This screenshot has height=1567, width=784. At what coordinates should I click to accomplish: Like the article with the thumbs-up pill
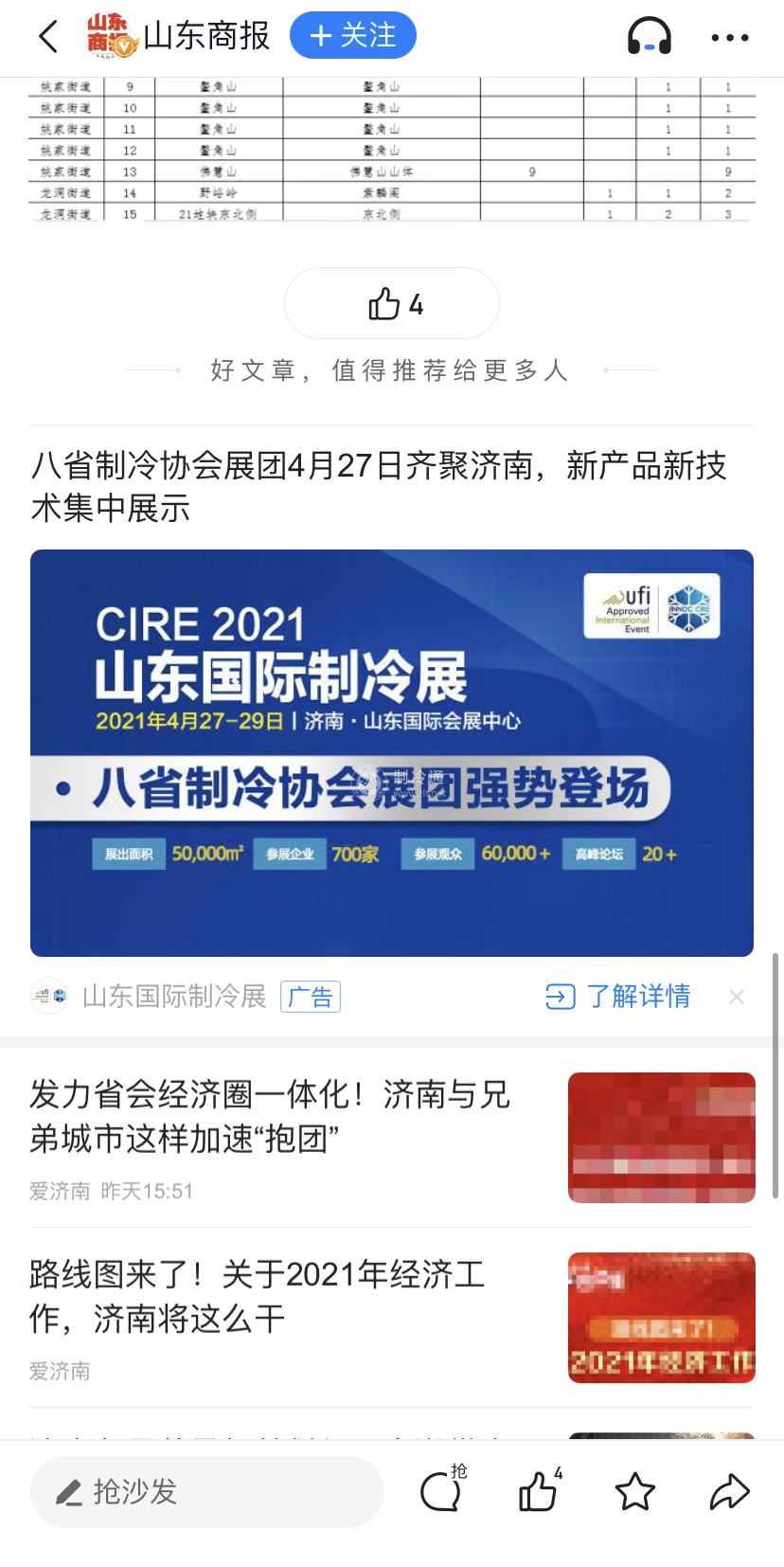point(392,304)
